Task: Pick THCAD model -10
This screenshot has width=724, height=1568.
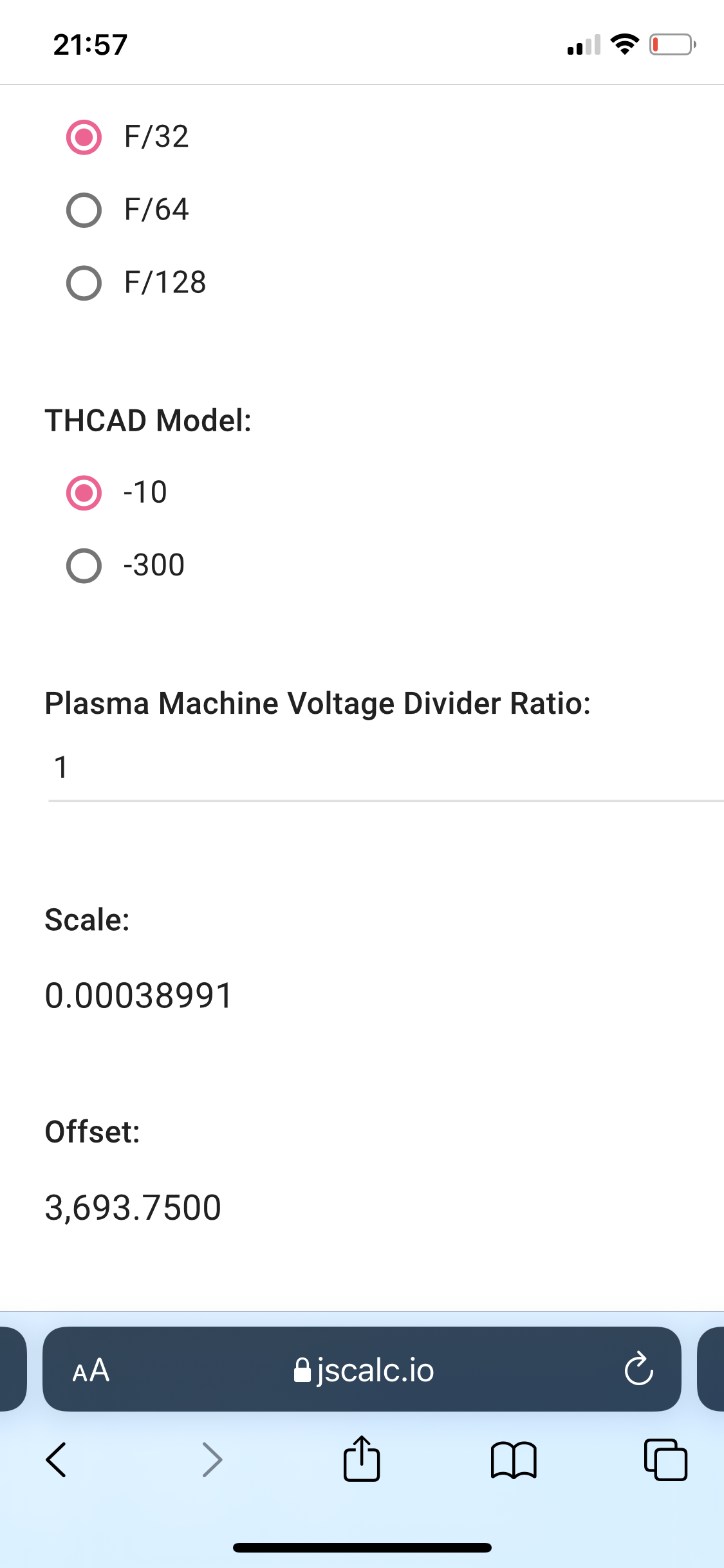Action: 84,492
